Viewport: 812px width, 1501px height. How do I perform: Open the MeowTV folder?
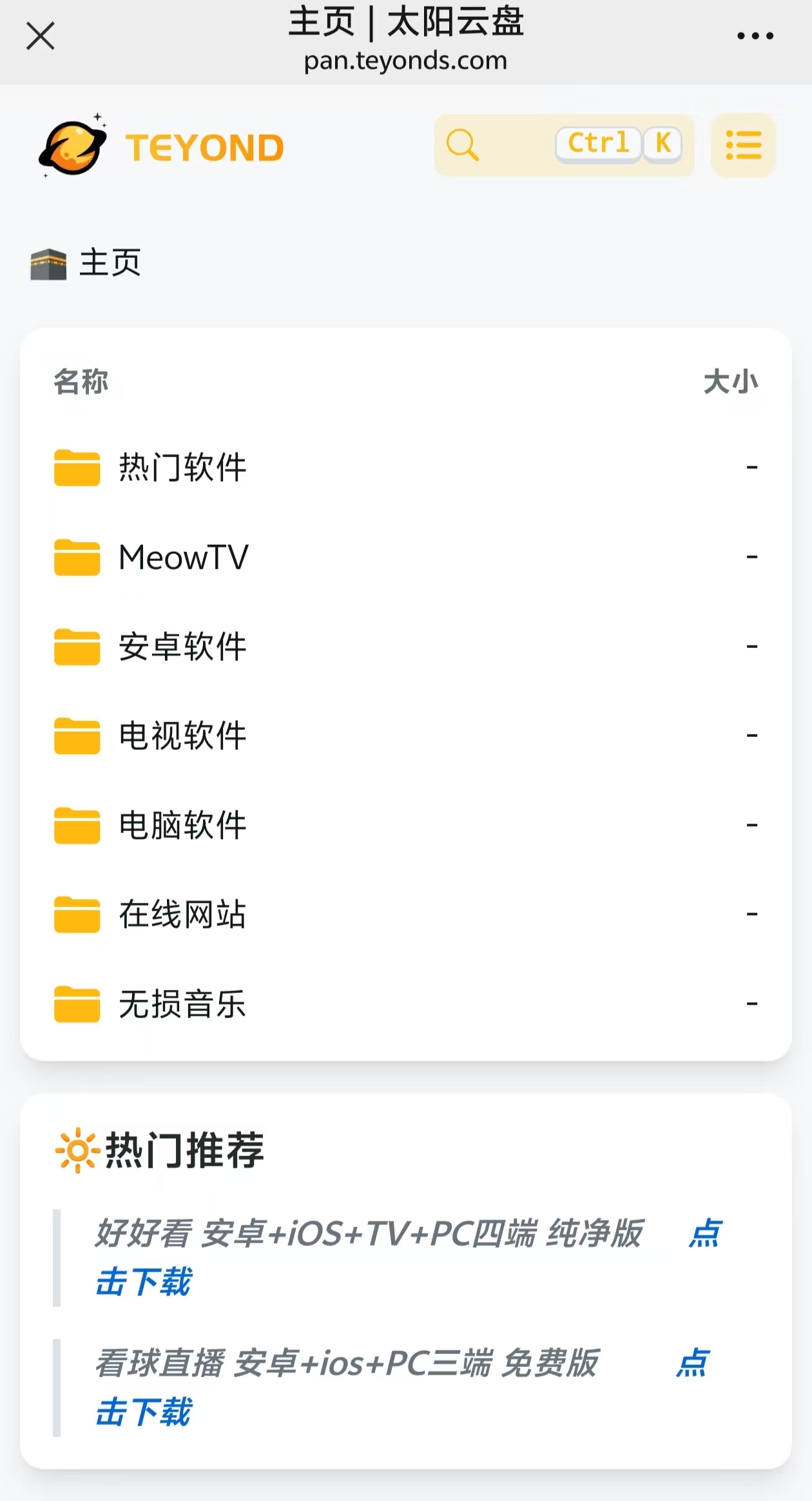coord(184,557)
